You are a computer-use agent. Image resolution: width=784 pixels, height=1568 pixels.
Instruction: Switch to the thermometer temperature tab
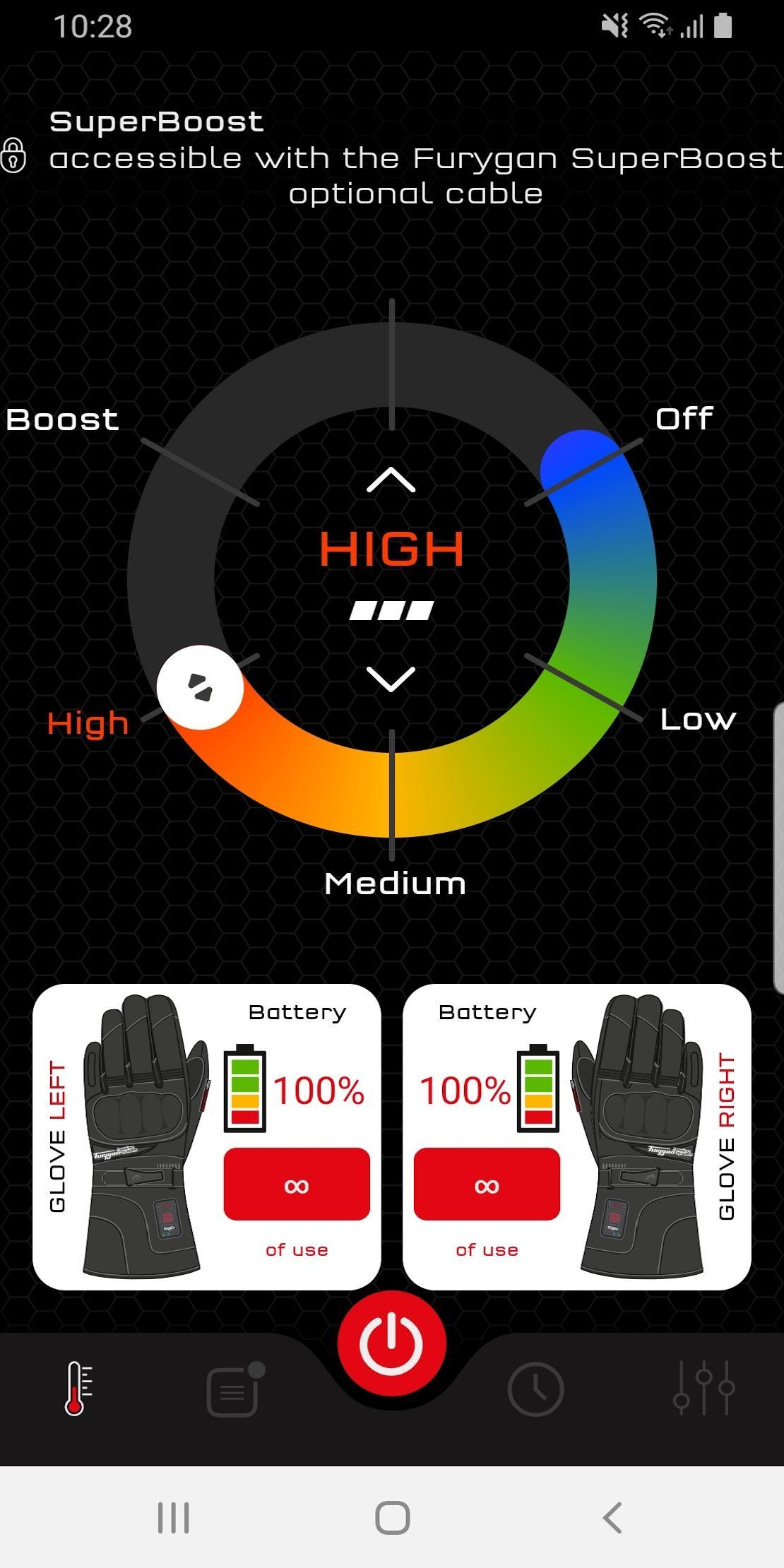point(78,1389)
